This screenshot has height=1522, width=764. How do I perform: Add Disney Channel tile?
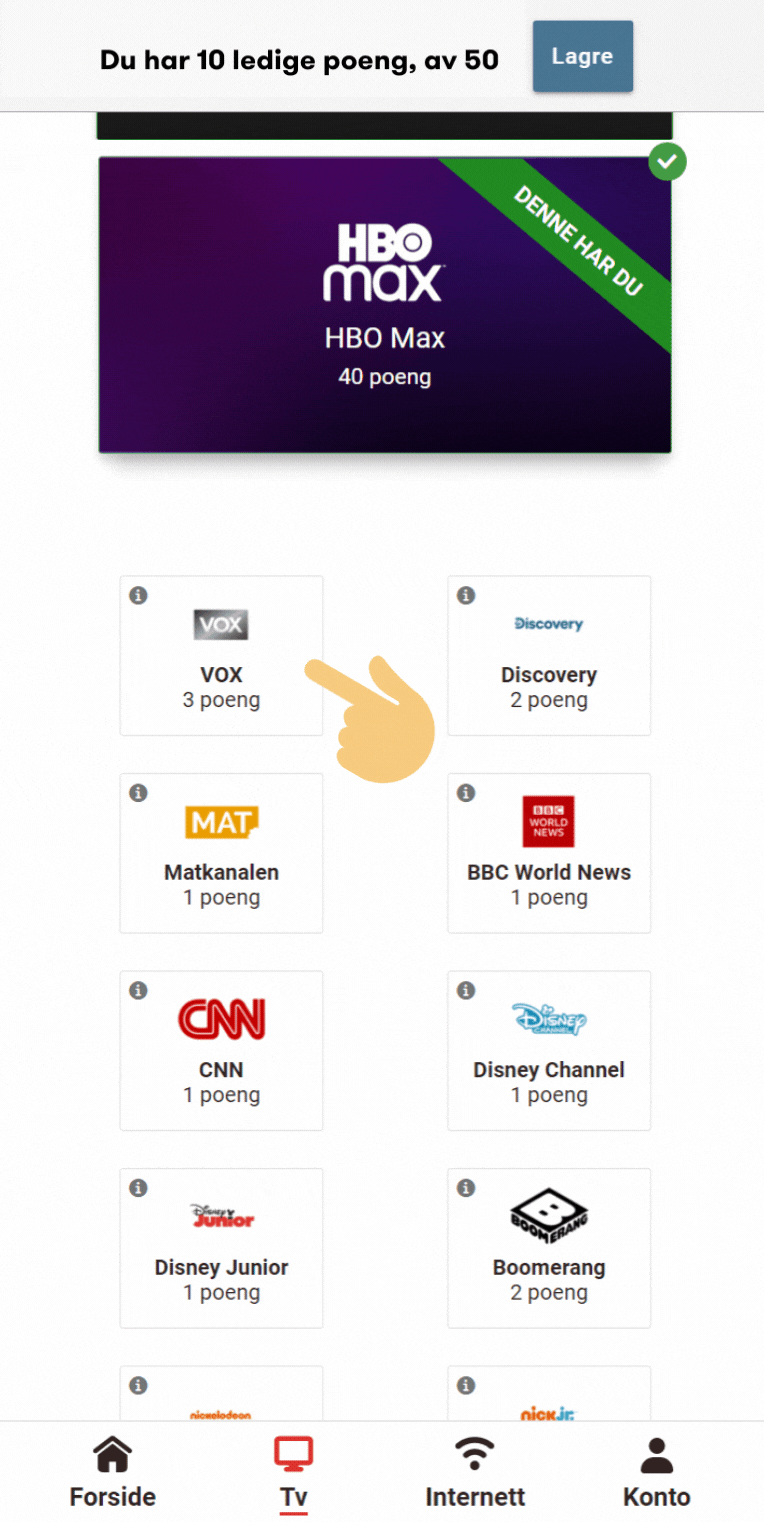point(548,1050)
